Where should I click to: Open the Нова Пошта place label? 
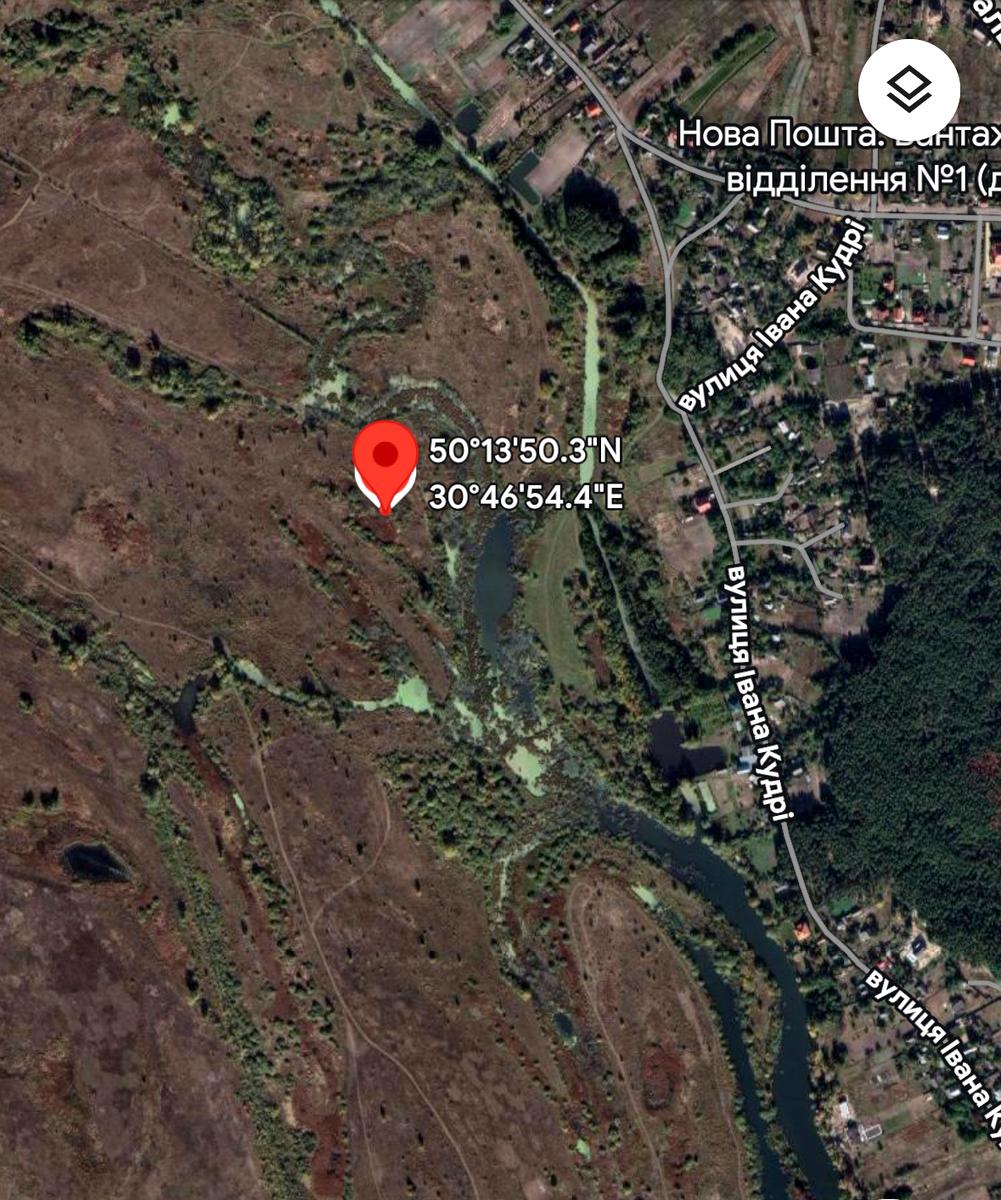[838, 156]
